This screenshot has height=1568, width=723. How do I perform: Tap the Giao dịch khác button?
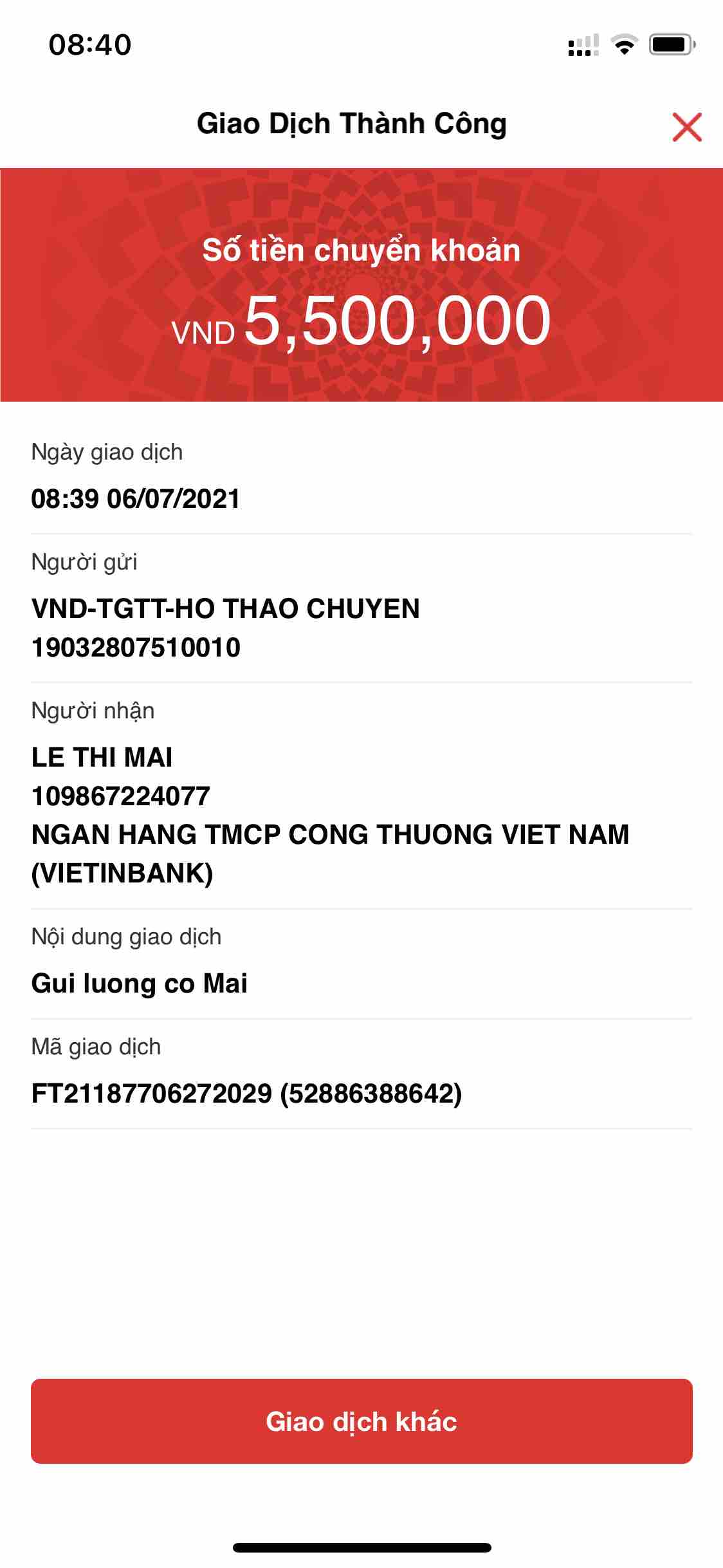[x=361, y=1421]
